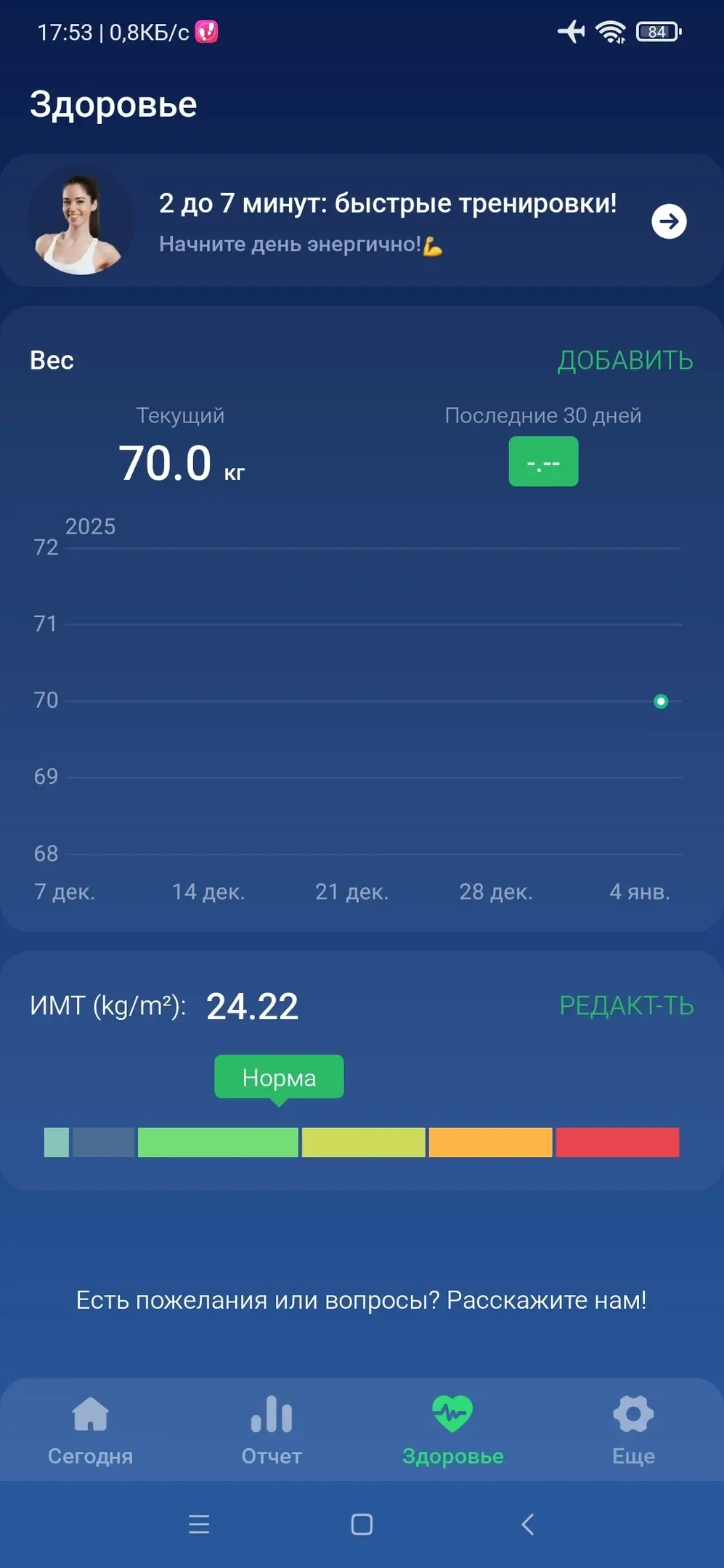Return to the system home screen

(x=362, y=1524)
